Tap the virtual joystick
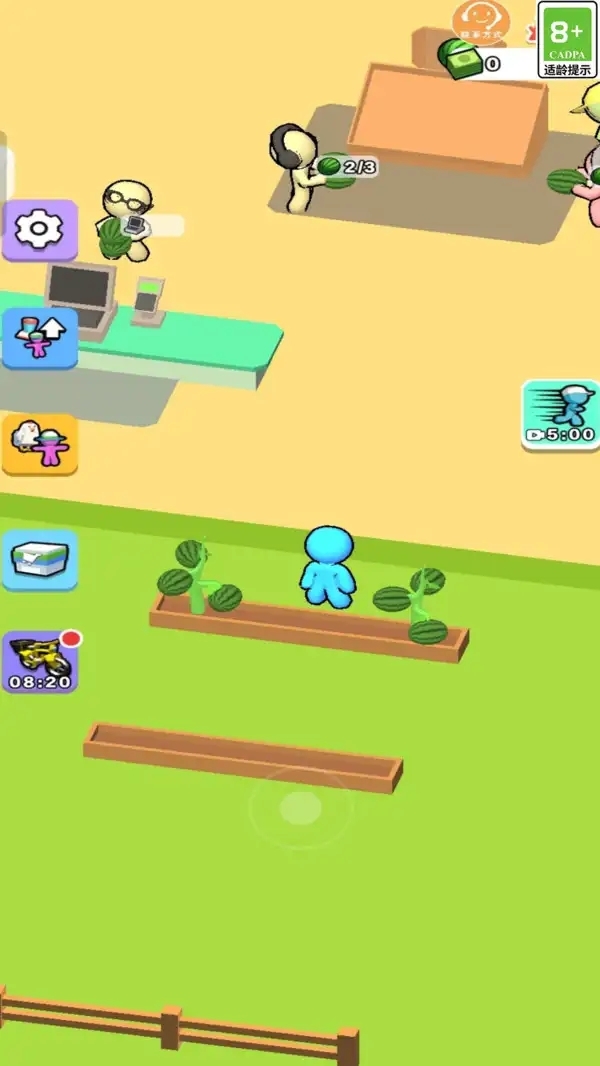Viewport: 600px width, 1066px height. click(x=300, y=808)
